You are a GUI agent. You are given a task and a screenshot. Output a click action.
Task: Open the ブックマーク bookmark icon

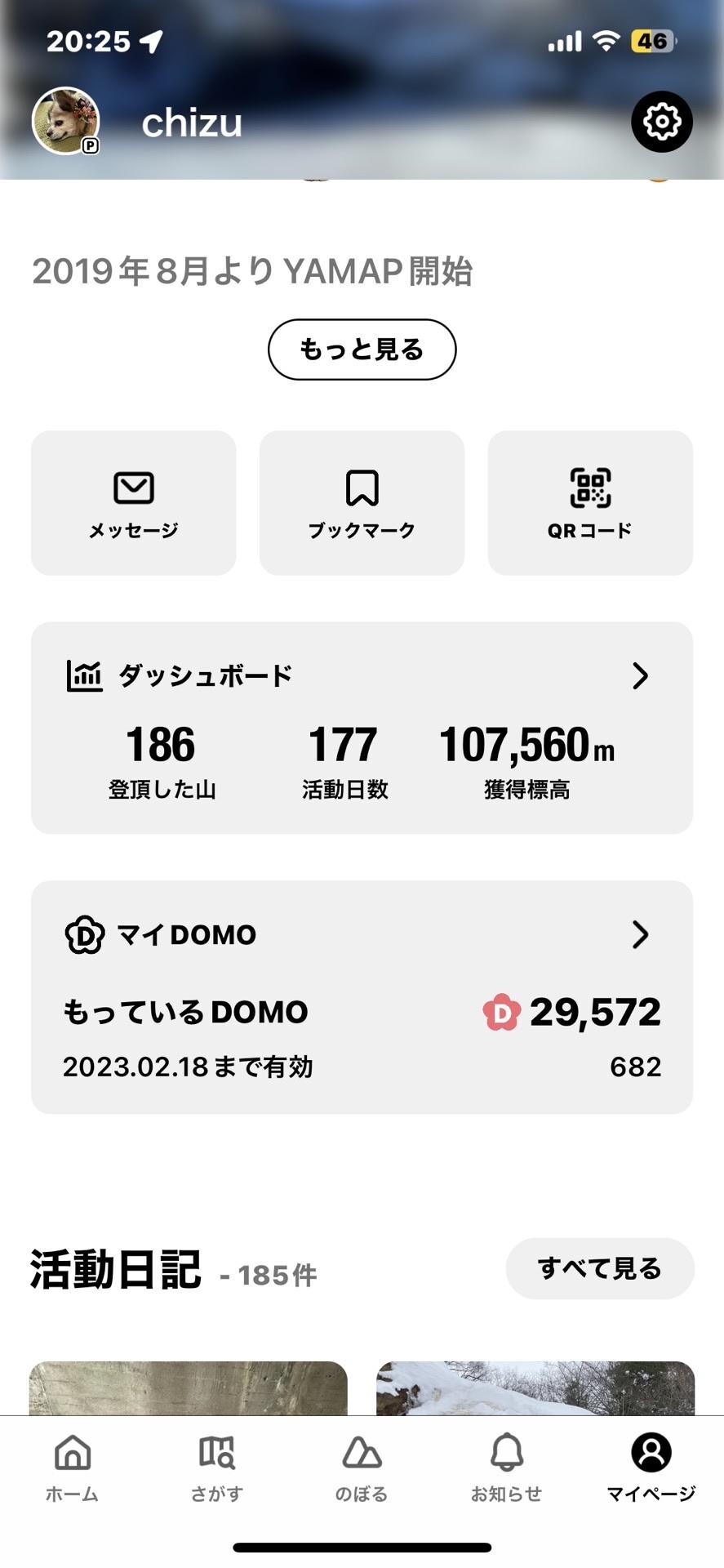(x=362, y=487)
